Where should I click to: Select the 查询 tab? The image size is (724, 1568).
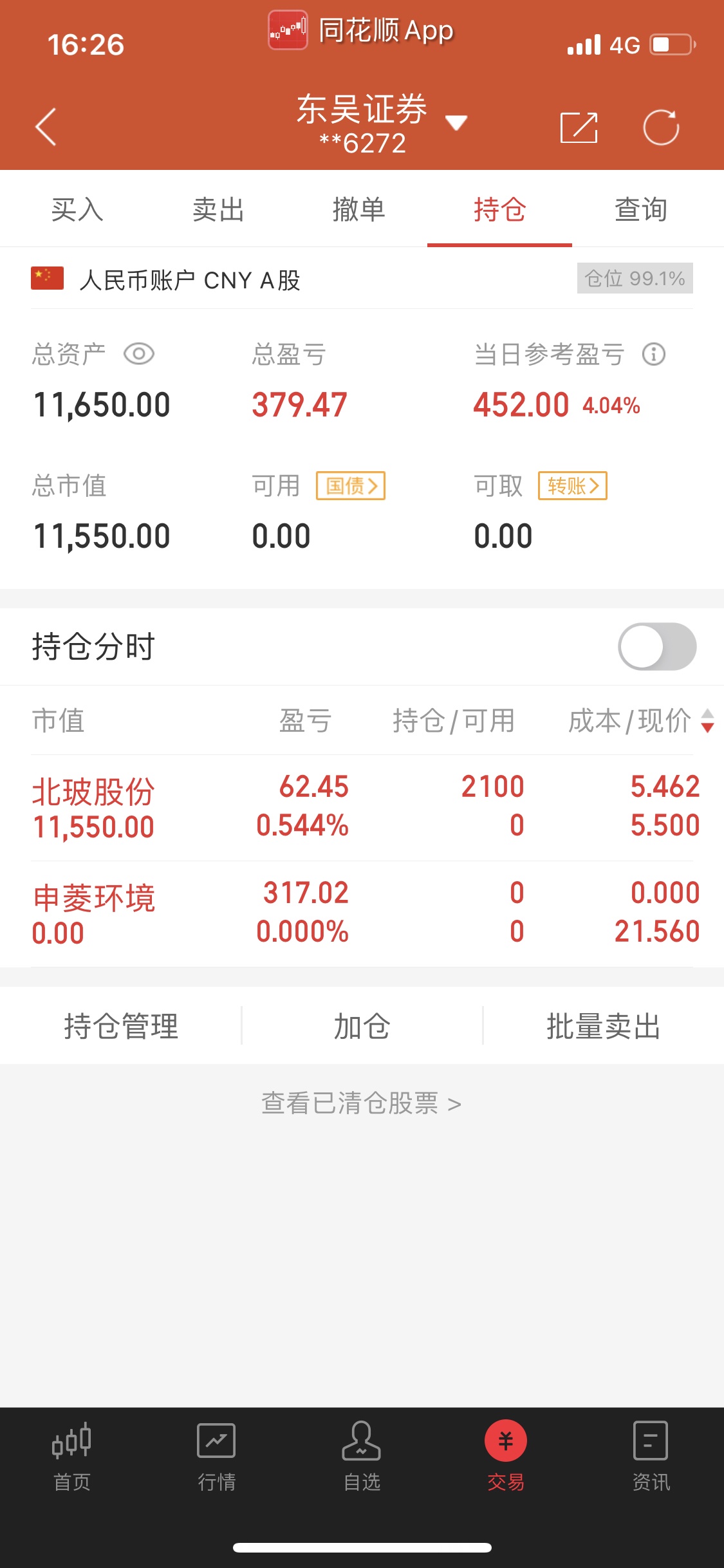pyautogui.click(x=641, y=209)
